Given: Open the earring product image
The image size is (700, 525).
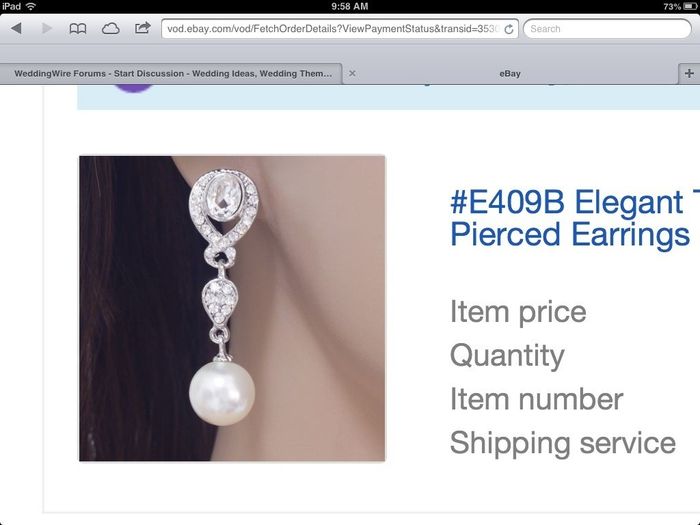Looking at the screenshot, I should [x=232, y=308].
